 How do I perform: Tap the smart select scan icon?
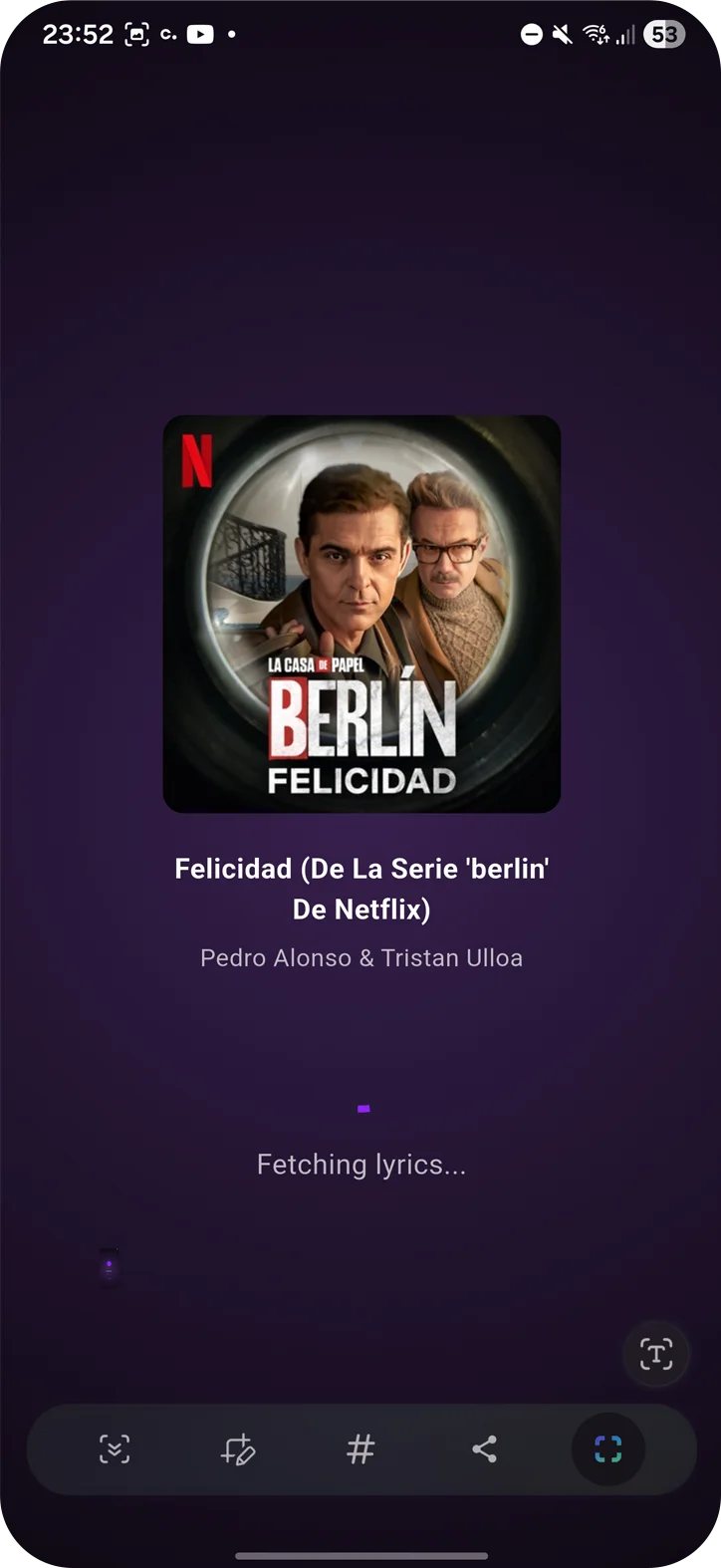[x=607, y=1449]
